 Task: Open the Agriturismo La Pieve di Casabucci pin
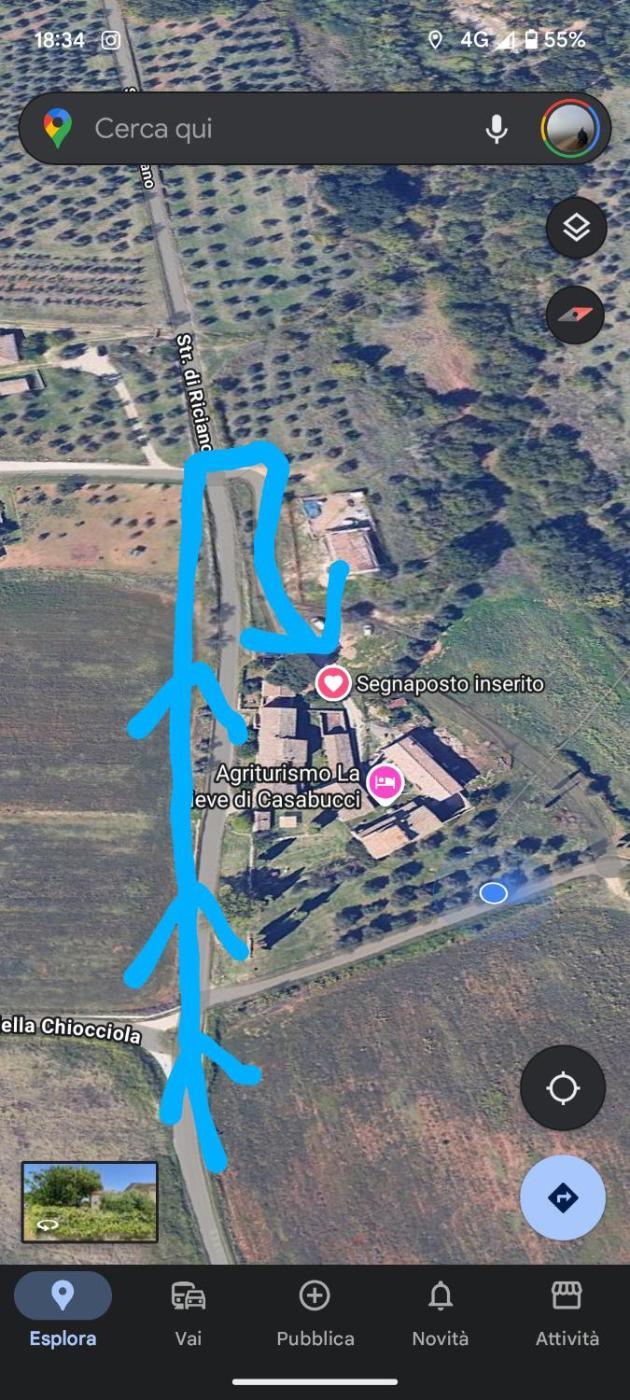click(385, 782)
